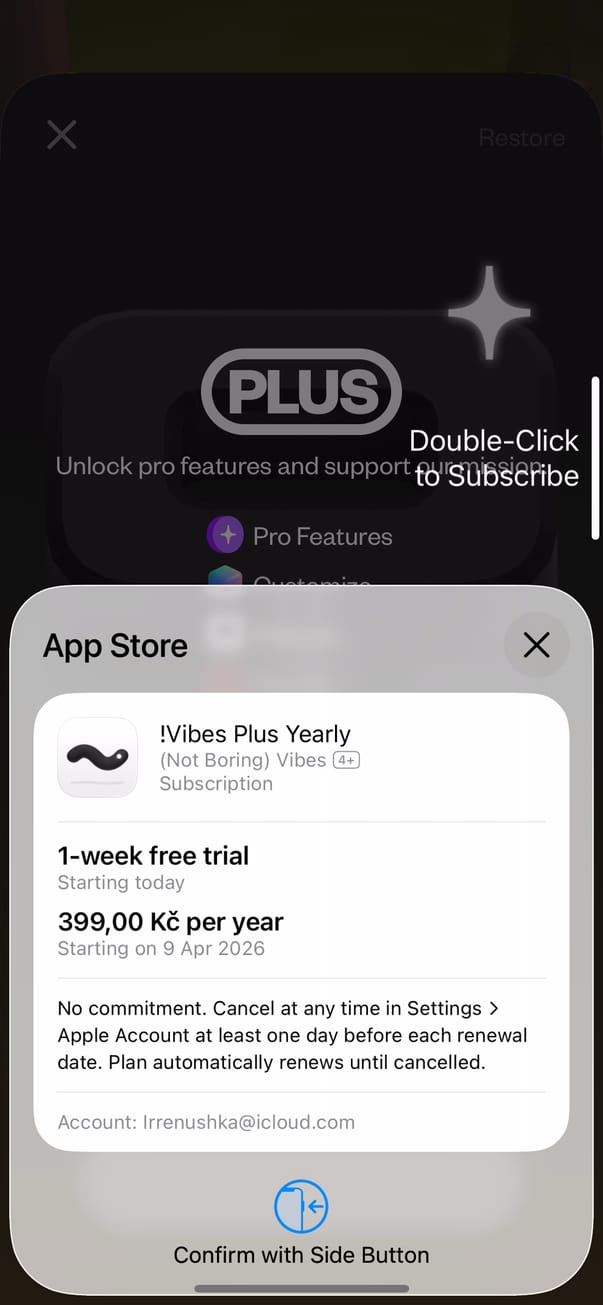Dismiss the Plus paywall with top X
Image resolution: width=603 pixels, height=1305 pixels.
coord(62,135)
